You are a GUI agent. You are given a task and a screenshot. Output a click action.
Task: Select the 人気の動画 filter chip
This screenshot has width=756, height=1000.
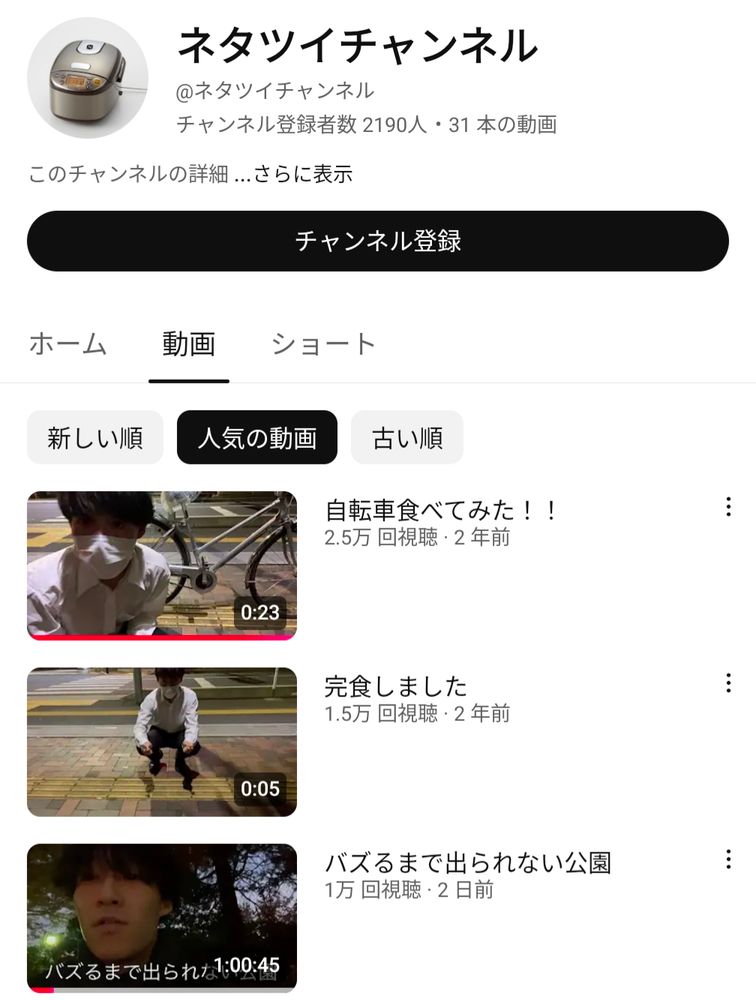point(257,438)
